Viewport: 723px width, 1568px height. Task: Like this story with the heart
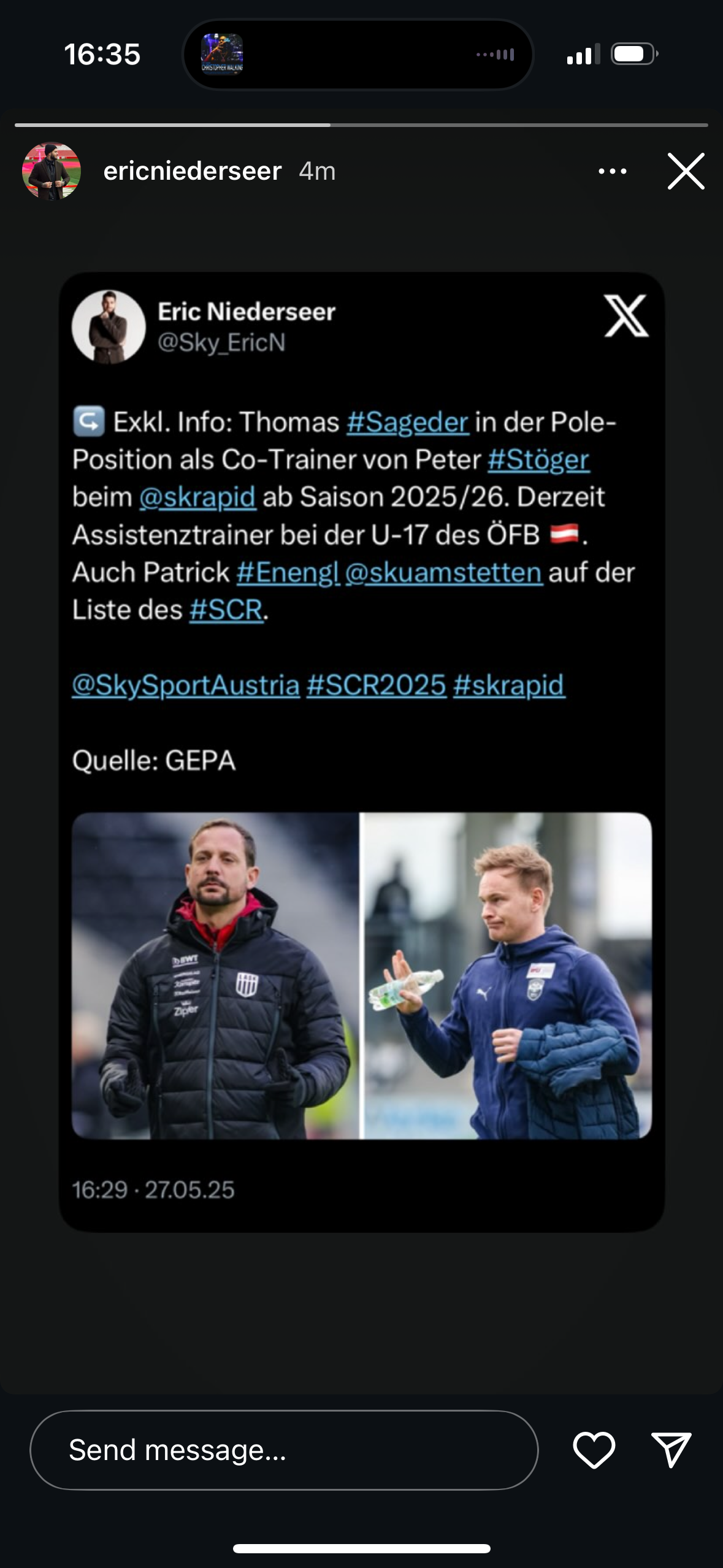click(x=594, y=1450)
